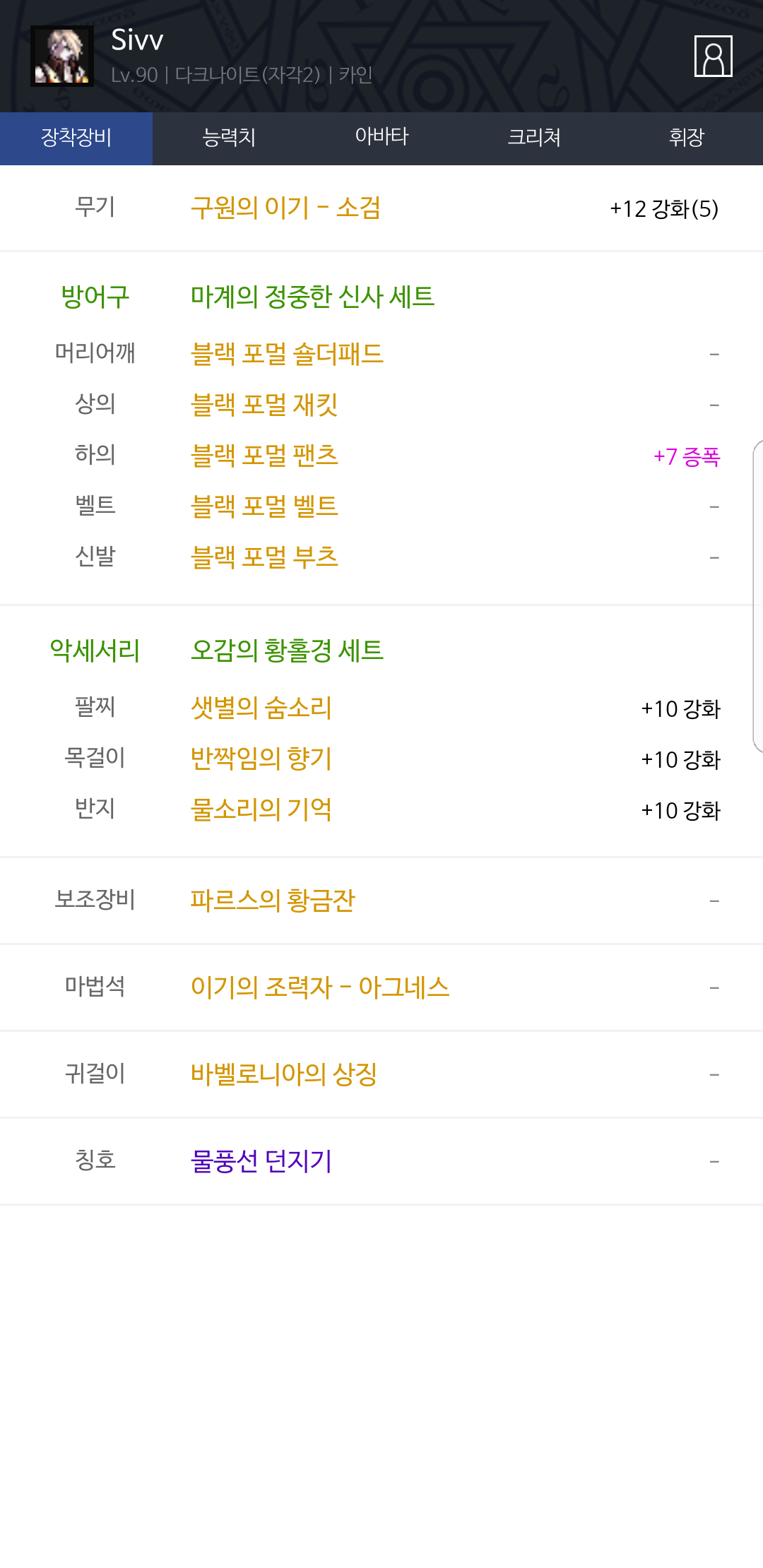Image resolution: width=763 pixels, height=1568 pixels.
Task: Open magic stone 이기의 조력자 - 아그네스
Action: 320,987
